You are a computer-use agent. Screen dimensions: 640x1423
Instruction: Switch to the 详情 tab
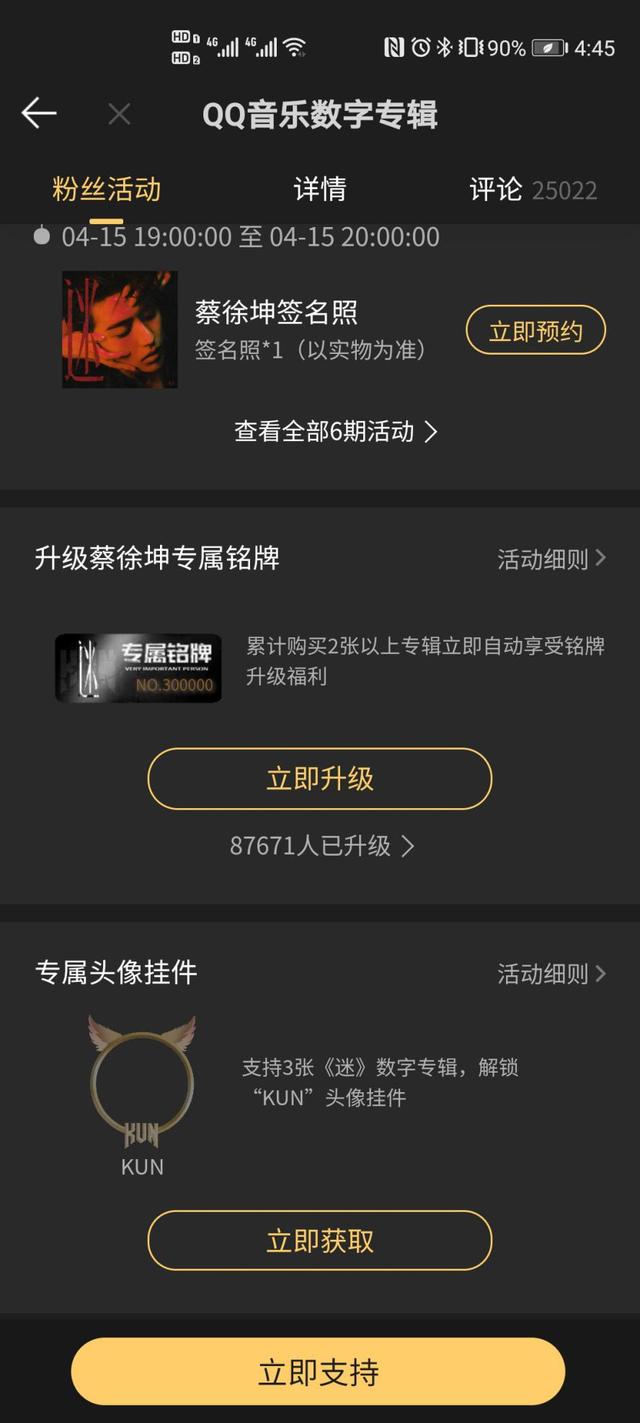pyautogui.click(x=320, y=189)
